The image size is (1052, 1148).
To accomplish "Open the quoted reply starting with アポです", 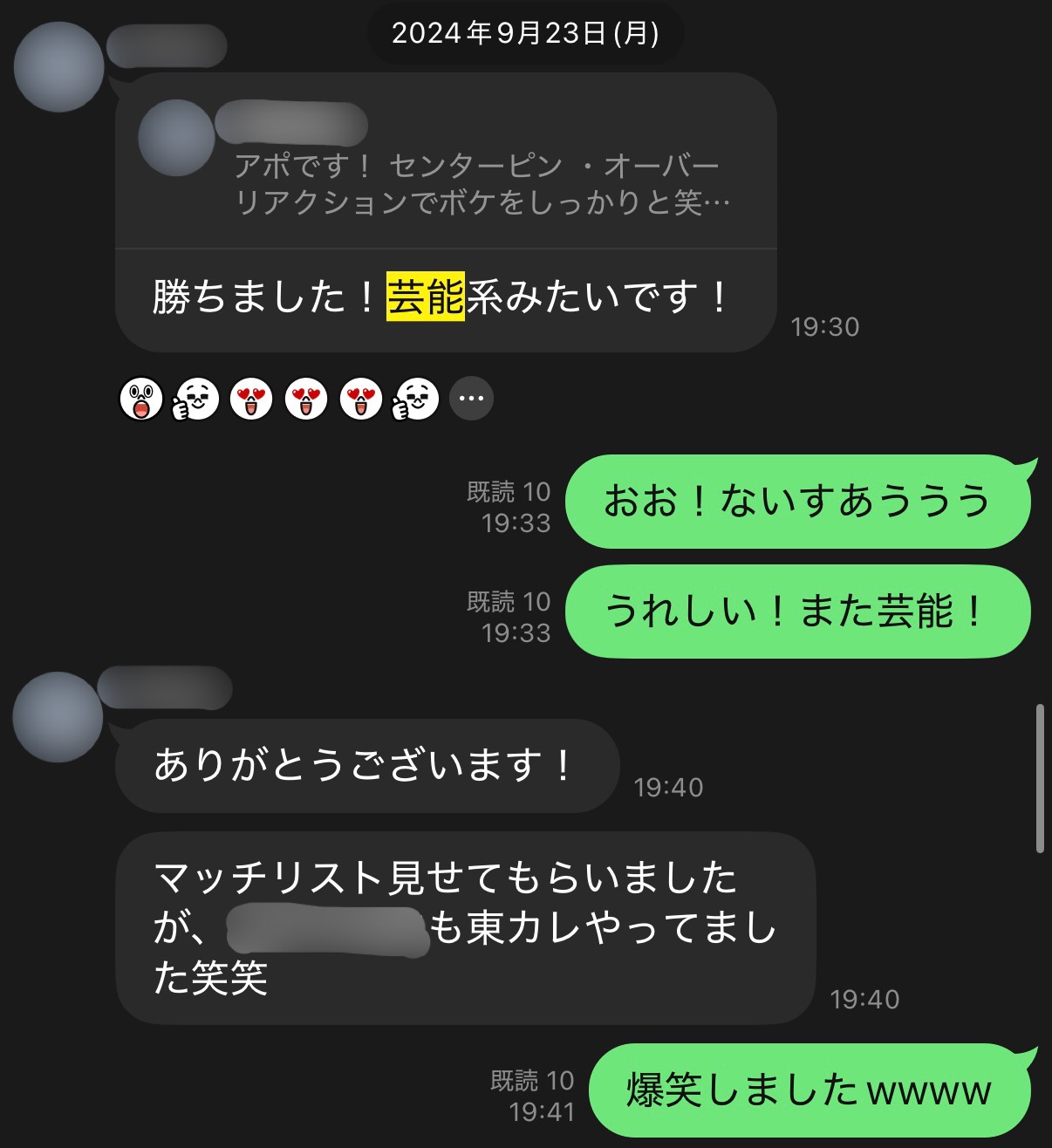I will tap(480, 183).
